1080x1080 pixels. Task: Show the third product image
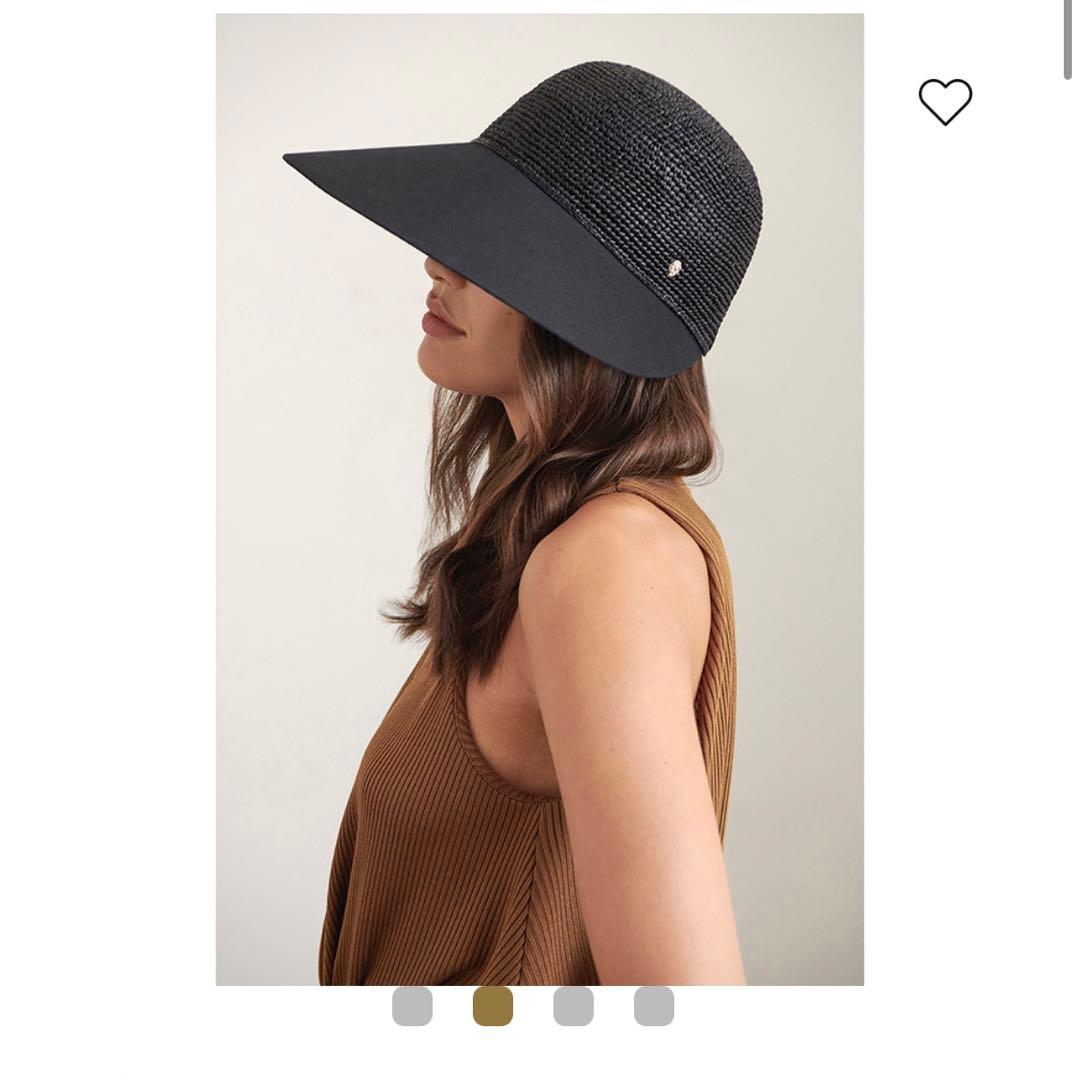[x=573, y=1006]
